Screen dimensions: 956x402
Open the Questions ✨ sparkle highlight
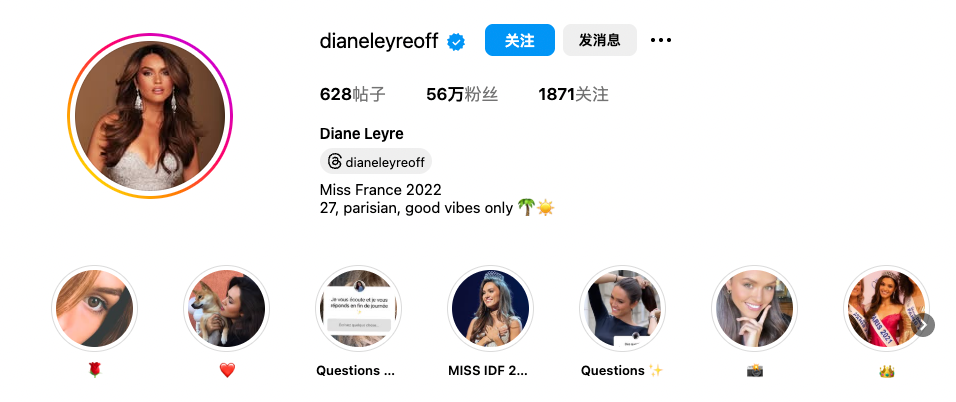tap(622, 309)
